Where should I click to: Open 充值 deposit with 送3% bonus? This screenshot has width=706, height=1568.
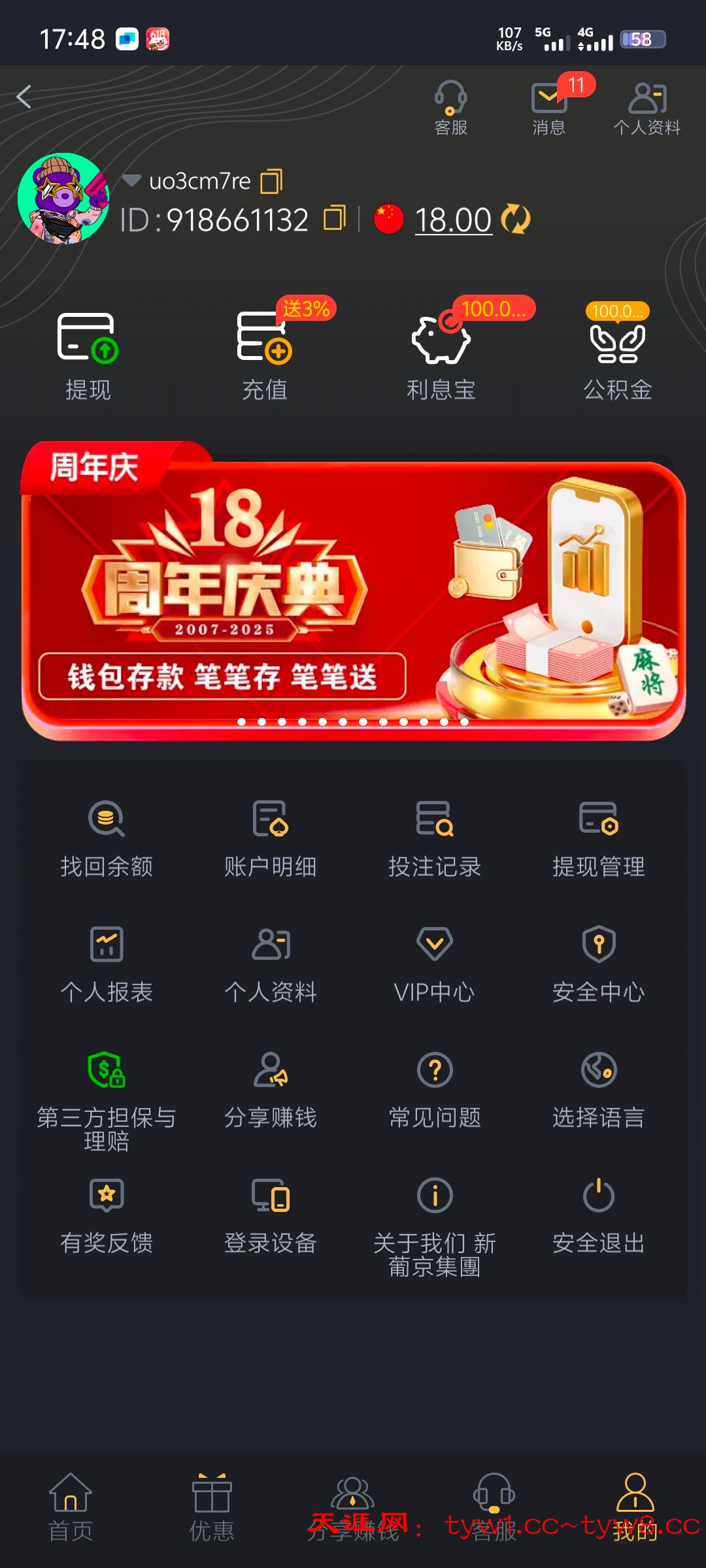(x=265, y=353)
